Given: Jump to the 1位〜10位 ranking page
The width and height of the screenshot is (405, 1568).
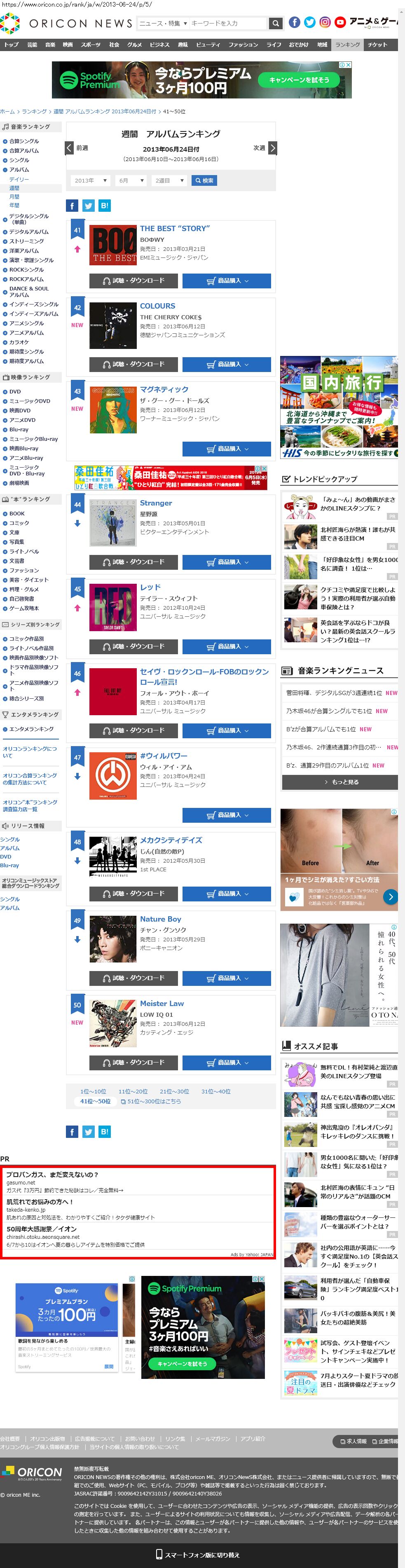Looking at the screenshot, I should point(93,1091).
